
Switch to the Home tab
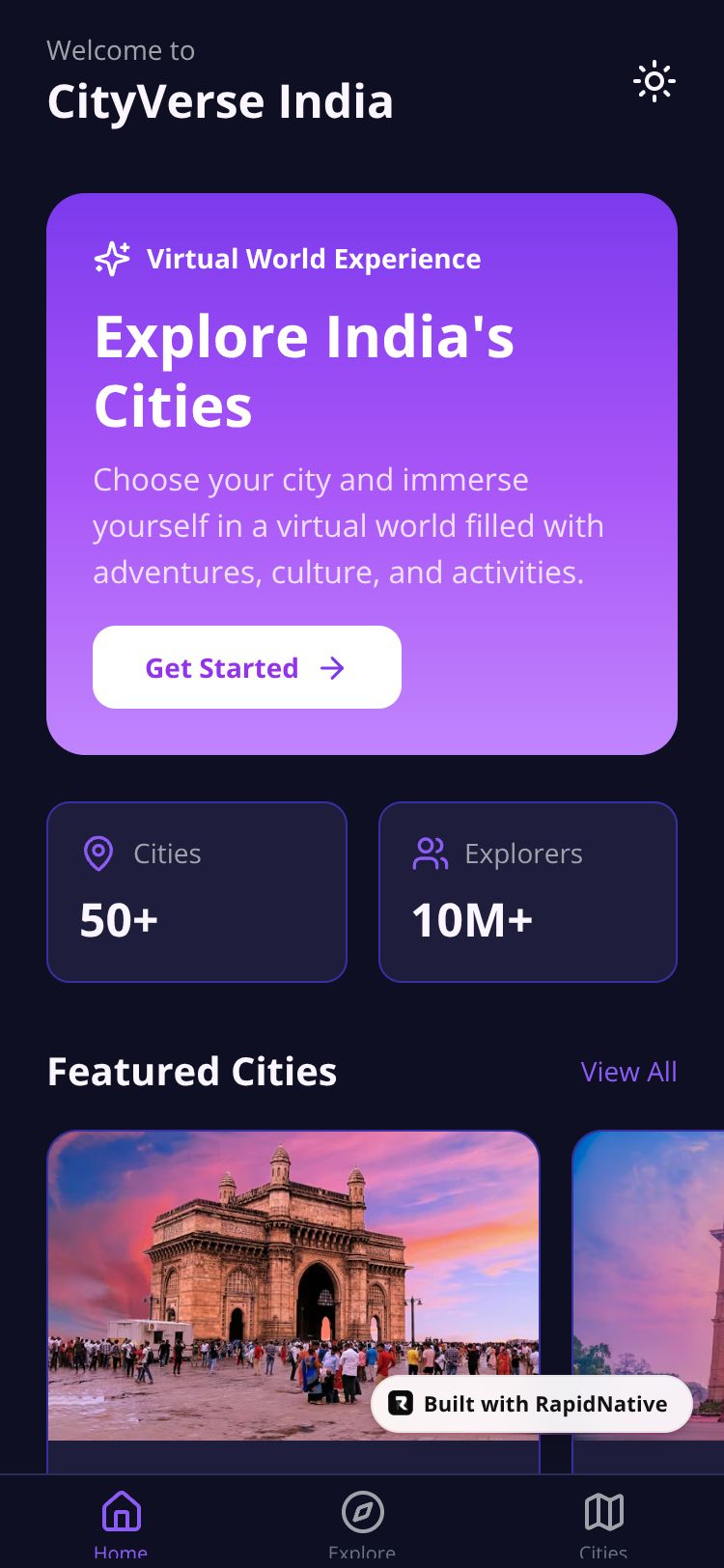pyautogui.click(x=121, y=1523)
